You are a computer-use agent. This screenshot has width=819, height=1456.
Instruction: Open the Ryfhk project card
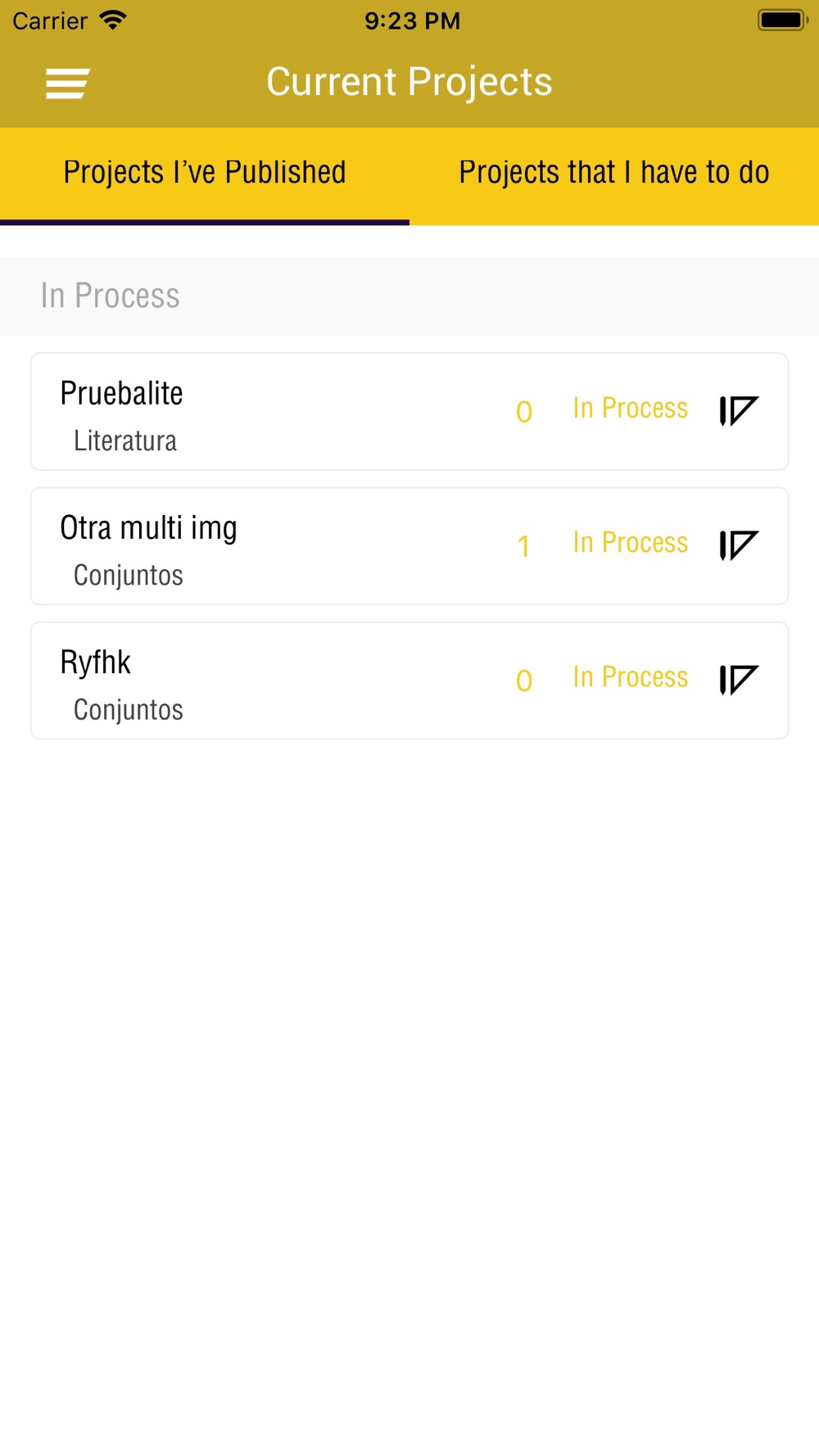point(409,681)
